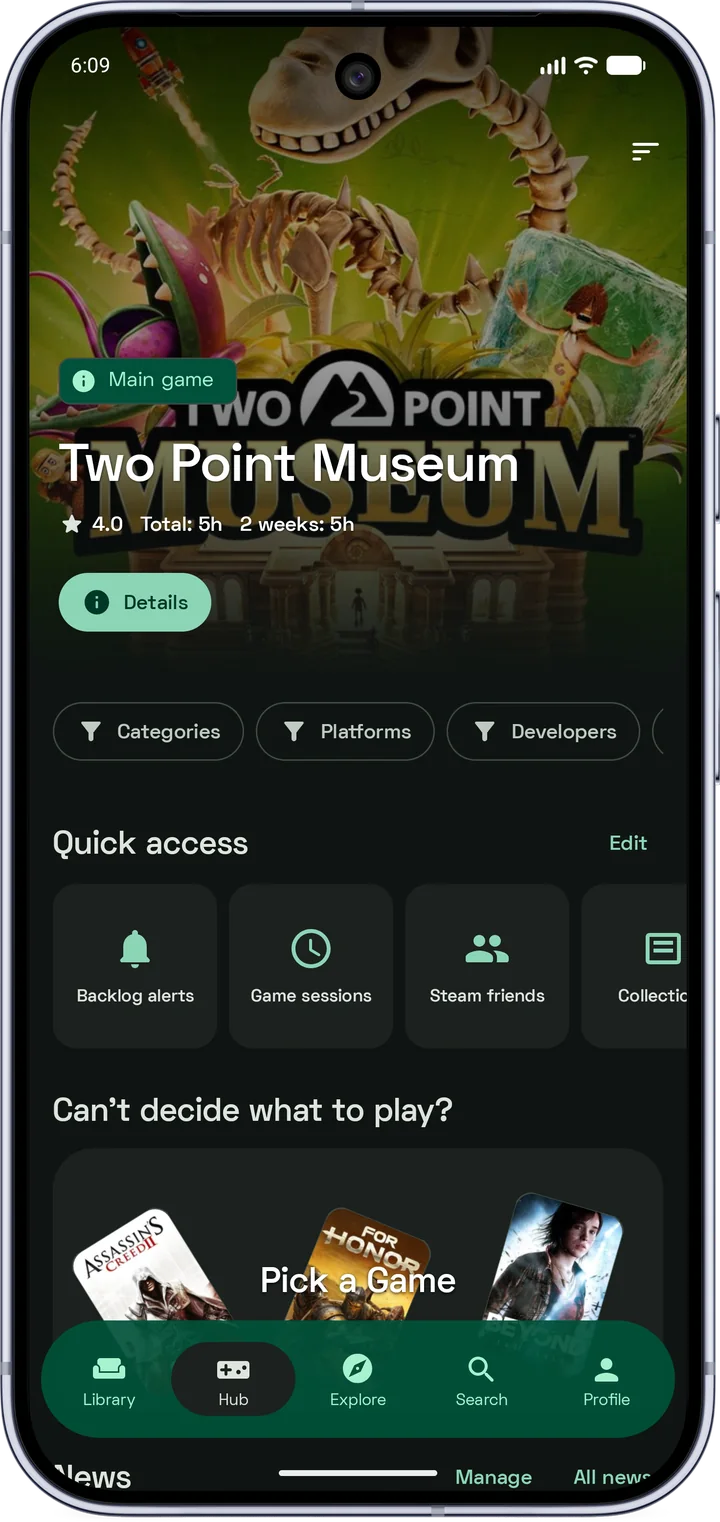Filter by Platforms
Viewport: 720px width, 1522px height.
(345, 731)
